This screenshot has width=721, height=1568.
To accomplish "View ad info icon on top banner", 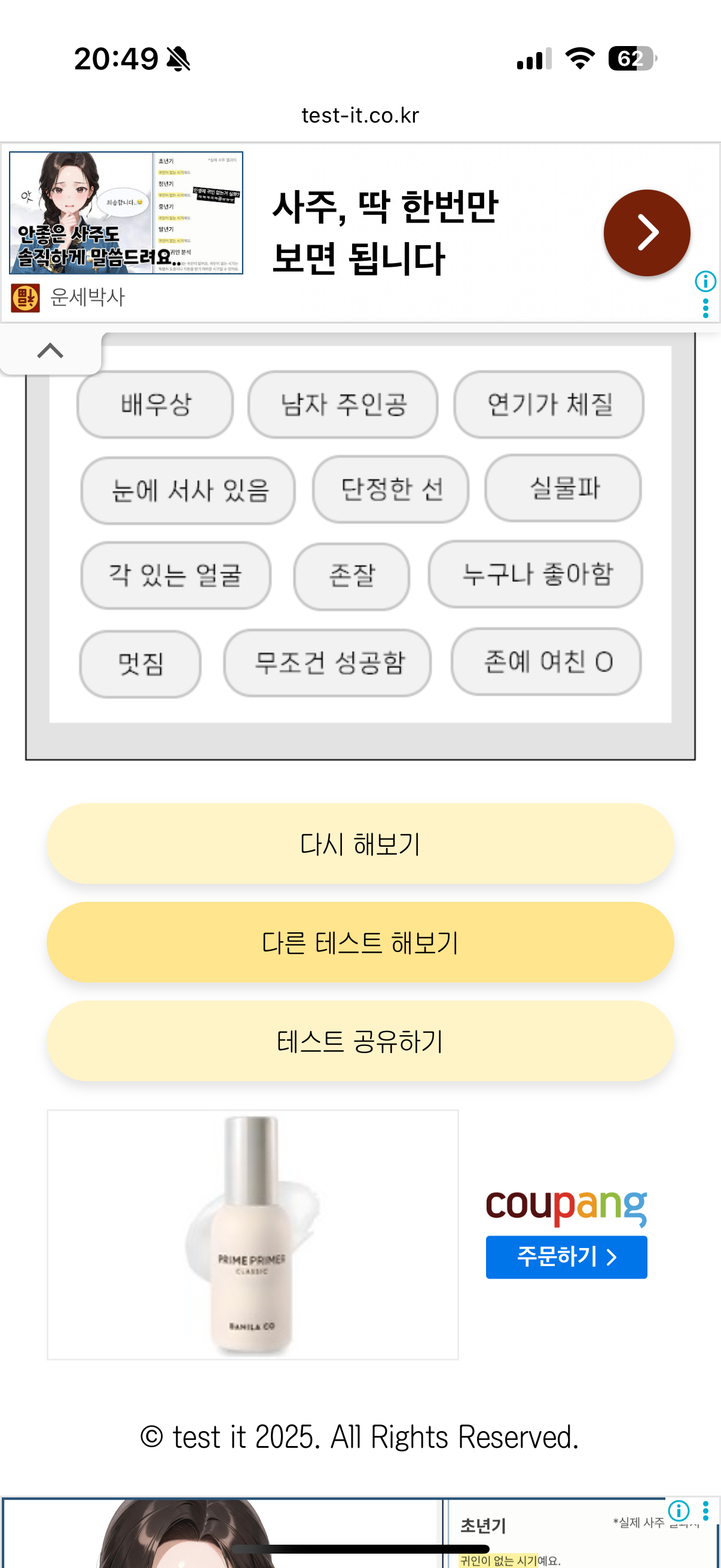I will click(x=705, y=281).
